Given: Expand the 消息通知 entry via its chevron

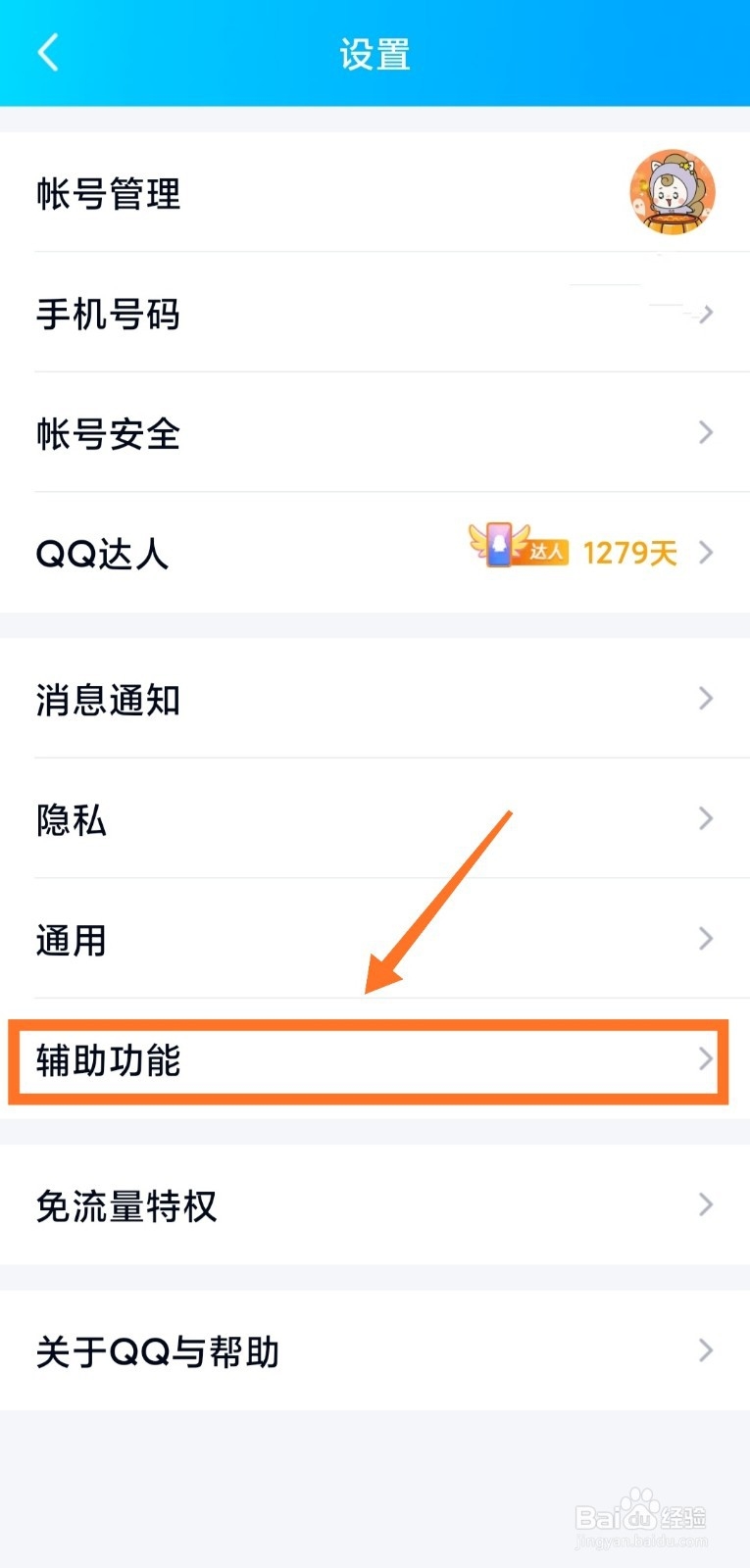Looking at the screenshot, I should click(x=705, y=699).
